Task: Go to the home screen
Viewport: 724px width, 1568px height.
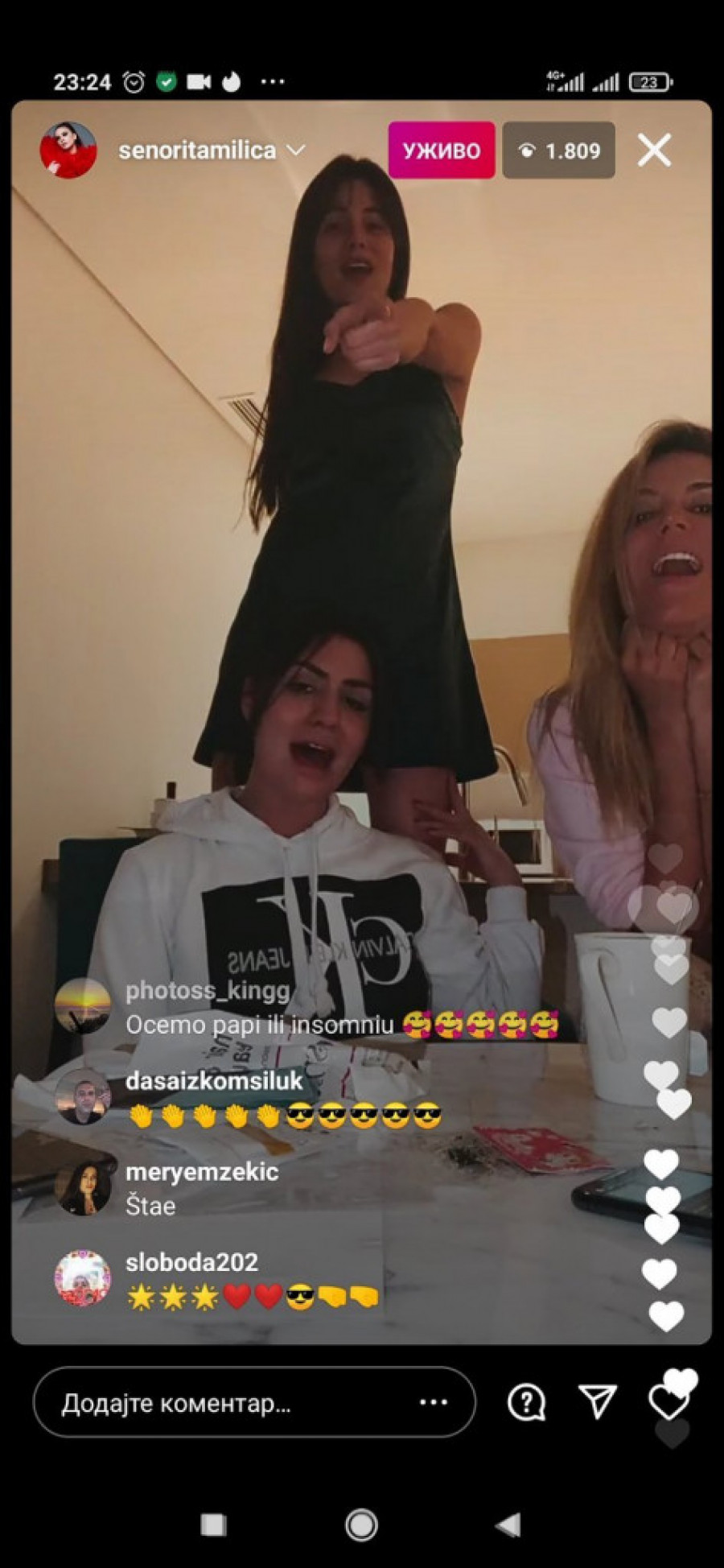Action: click(361, 1524)
